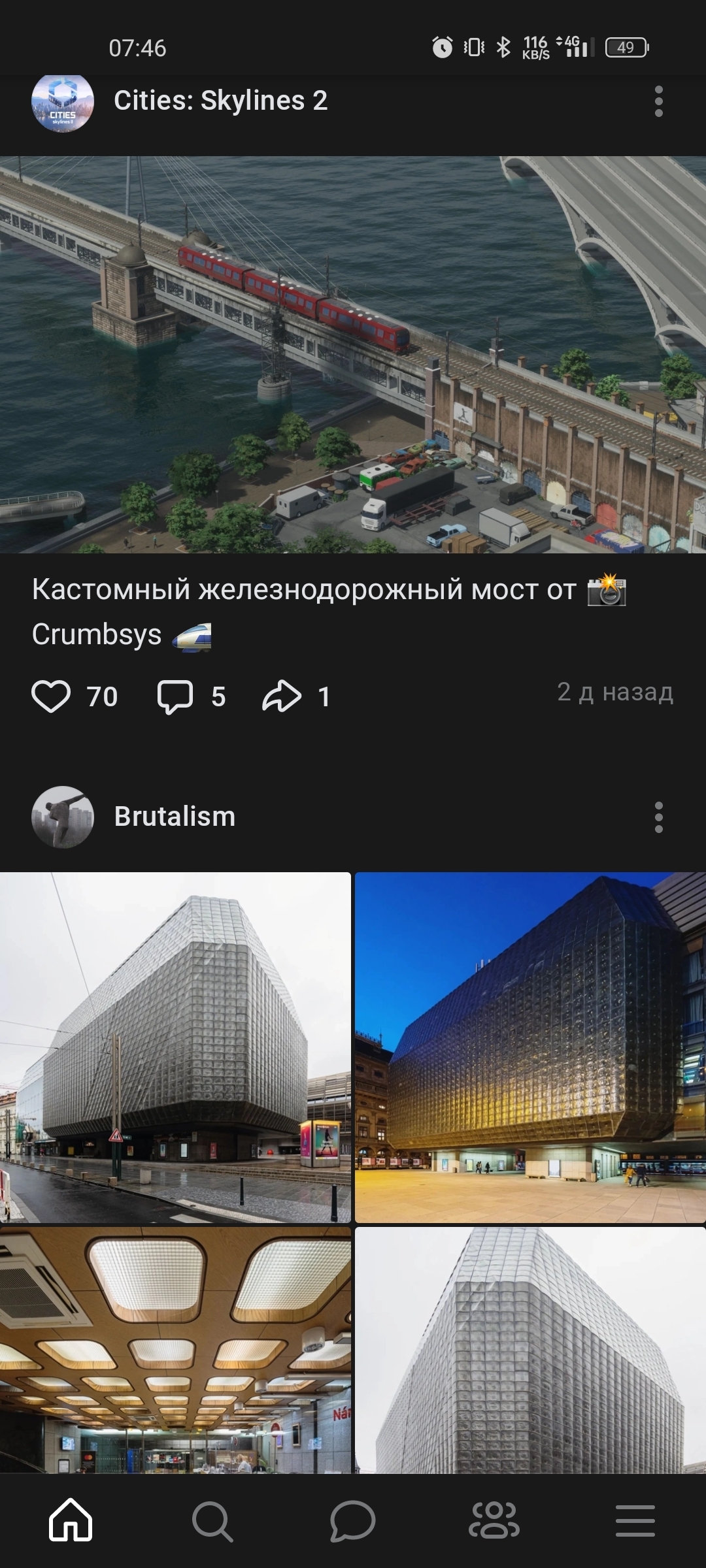
Task: Open the overflow menu on Brutalism post
Action: click(x=658, y=817)
